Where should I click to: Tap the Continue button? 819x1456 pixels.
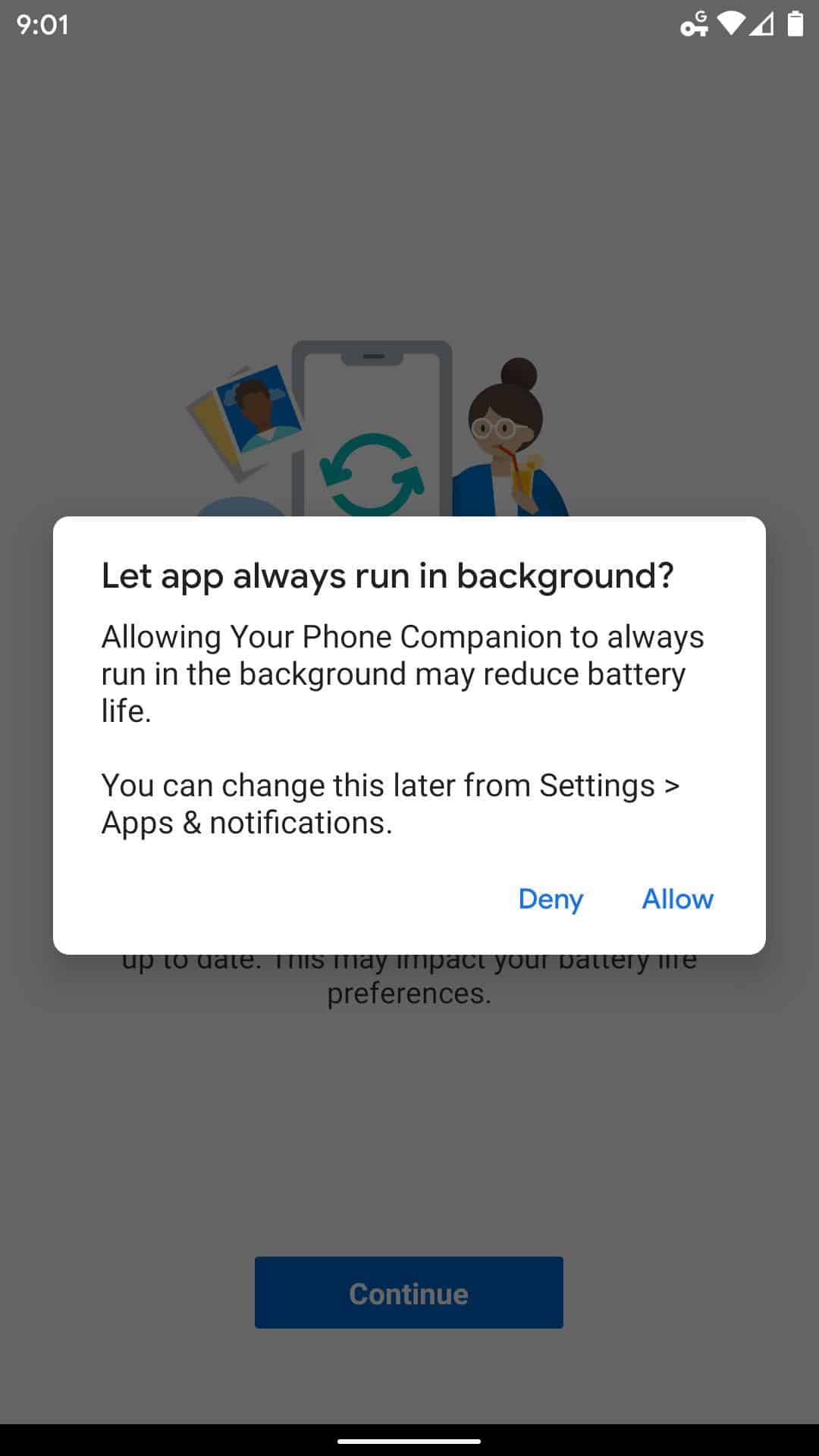[409, 1293]
